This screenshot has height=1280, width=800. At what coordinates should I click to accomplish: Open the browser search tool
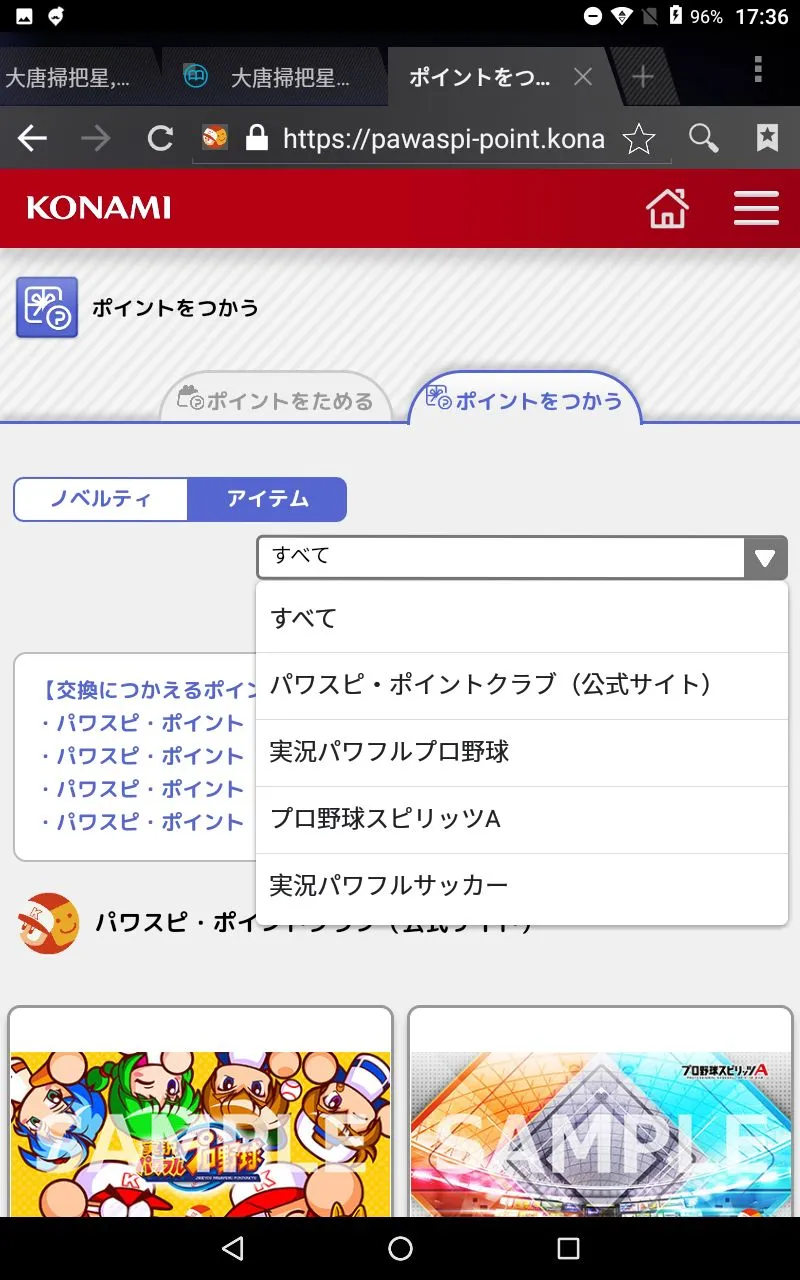(704, 138)
